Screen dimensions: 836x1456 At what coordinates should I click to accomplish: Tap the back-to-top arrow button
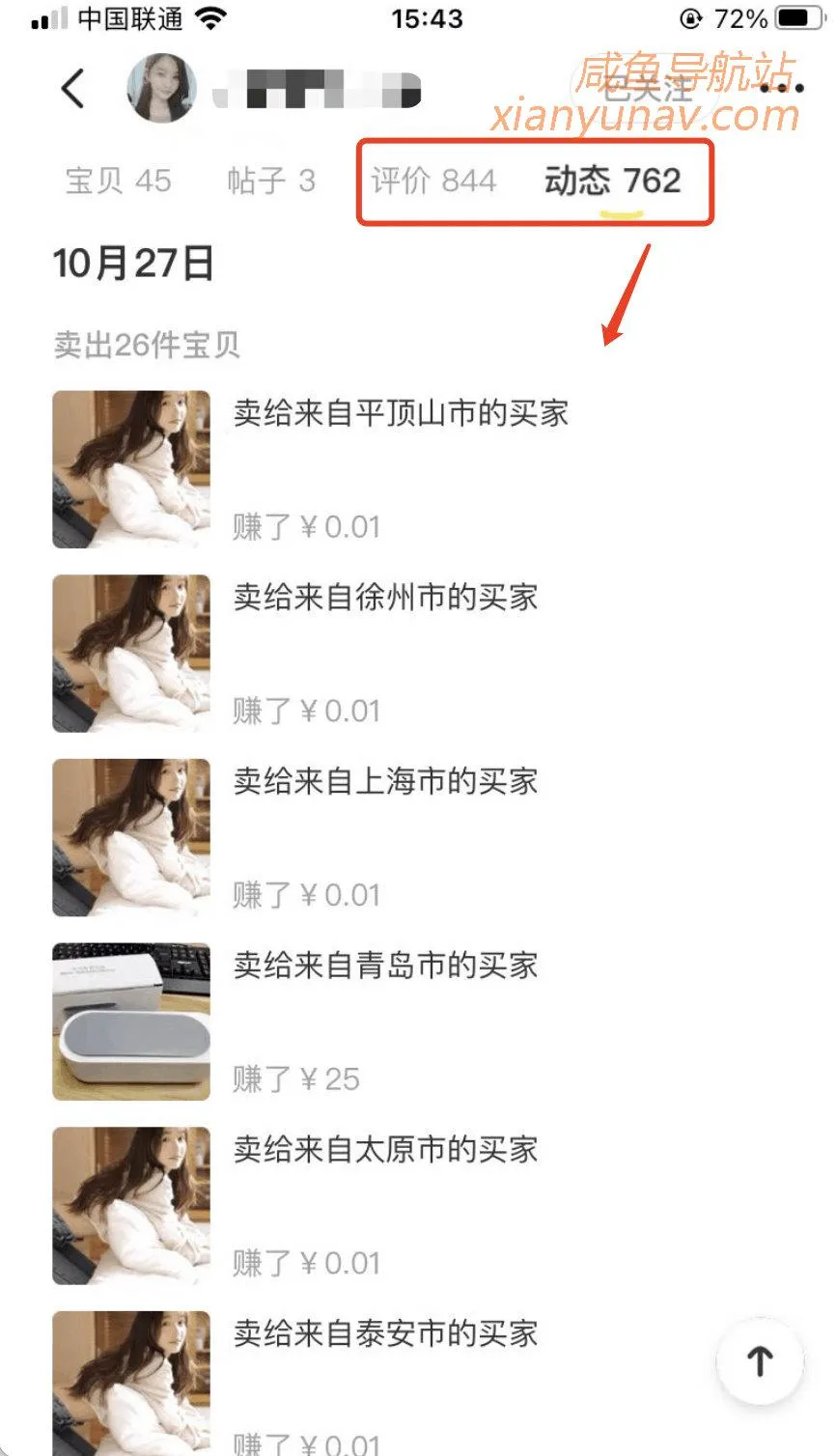pyautogui.click(x=760, y=1361)
